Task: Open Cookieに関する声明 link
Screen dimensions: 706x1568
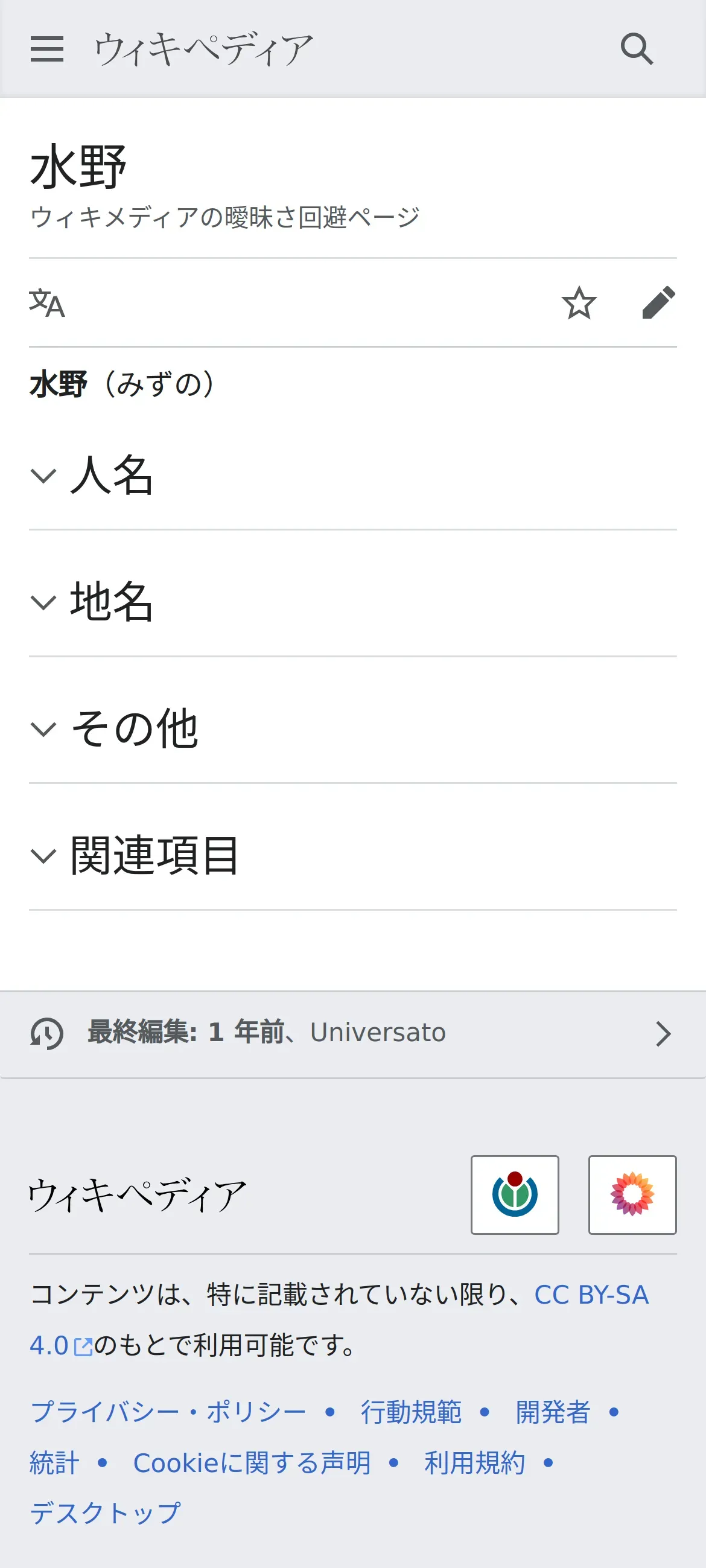Action: [x=252, y=1462]
